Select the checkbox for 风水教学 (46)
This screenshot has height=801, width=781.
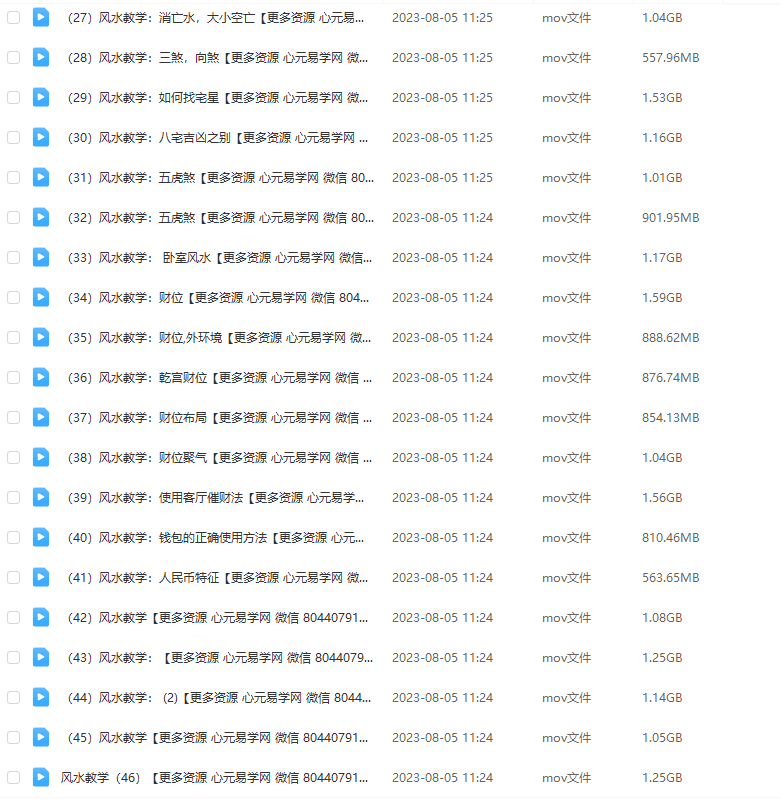point(14,778)
